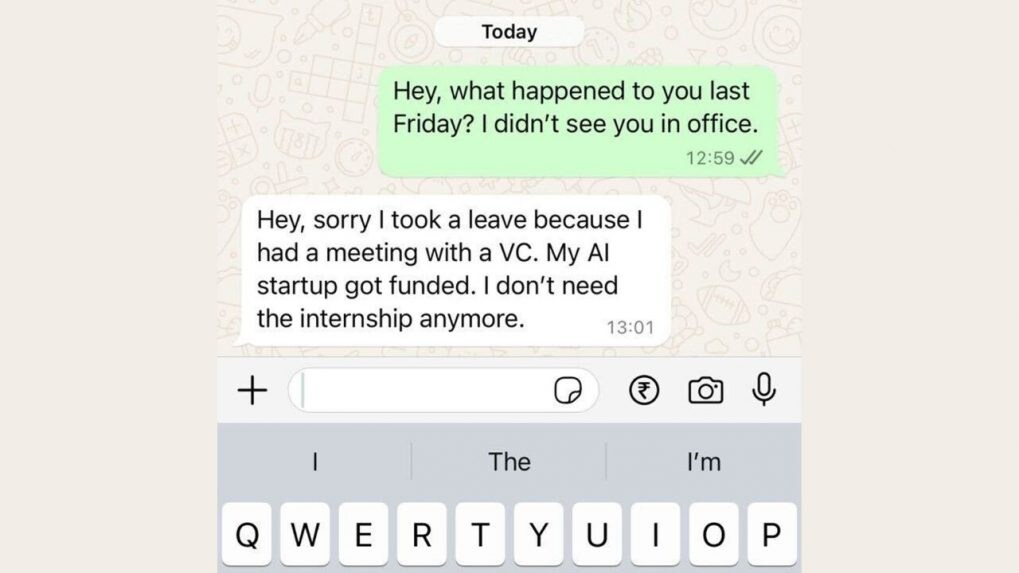Choose the "The" keyboard suggestion
Image resolution: width=1019 pixels, height=573 pixels.
coord(509,462)
